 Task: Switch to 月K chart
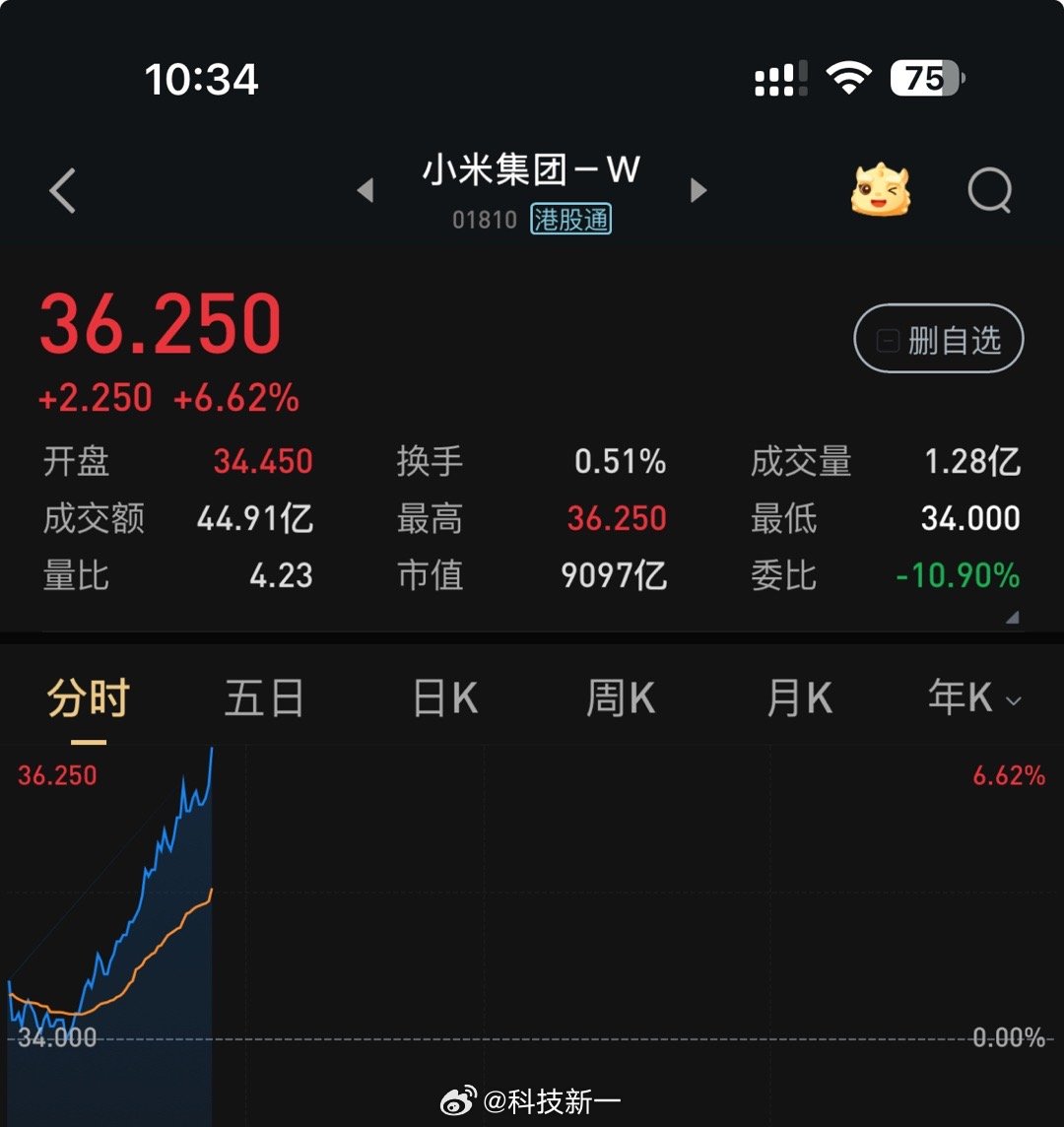(x=799, y=699)
